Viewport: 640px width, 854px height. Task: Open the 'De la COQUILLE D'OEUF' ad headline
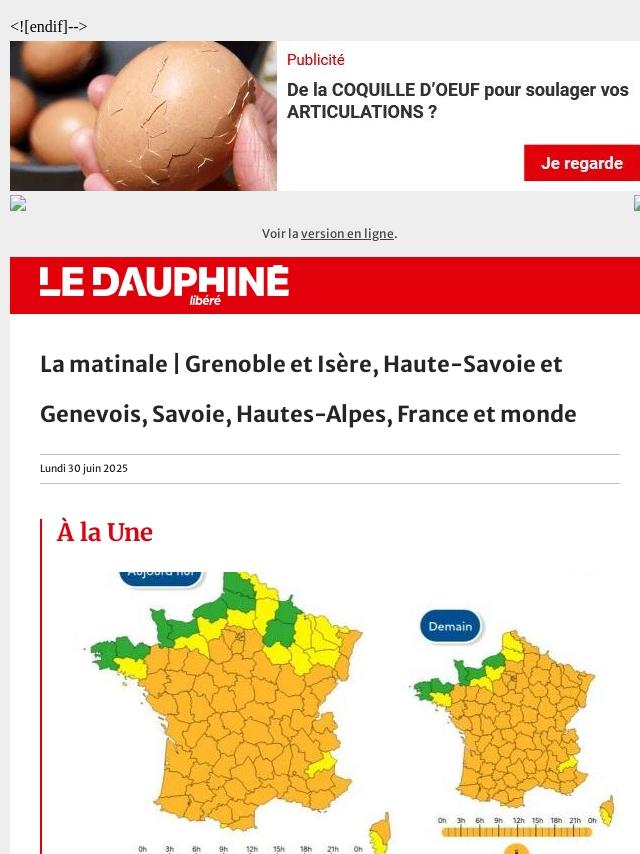click(457, 101)
